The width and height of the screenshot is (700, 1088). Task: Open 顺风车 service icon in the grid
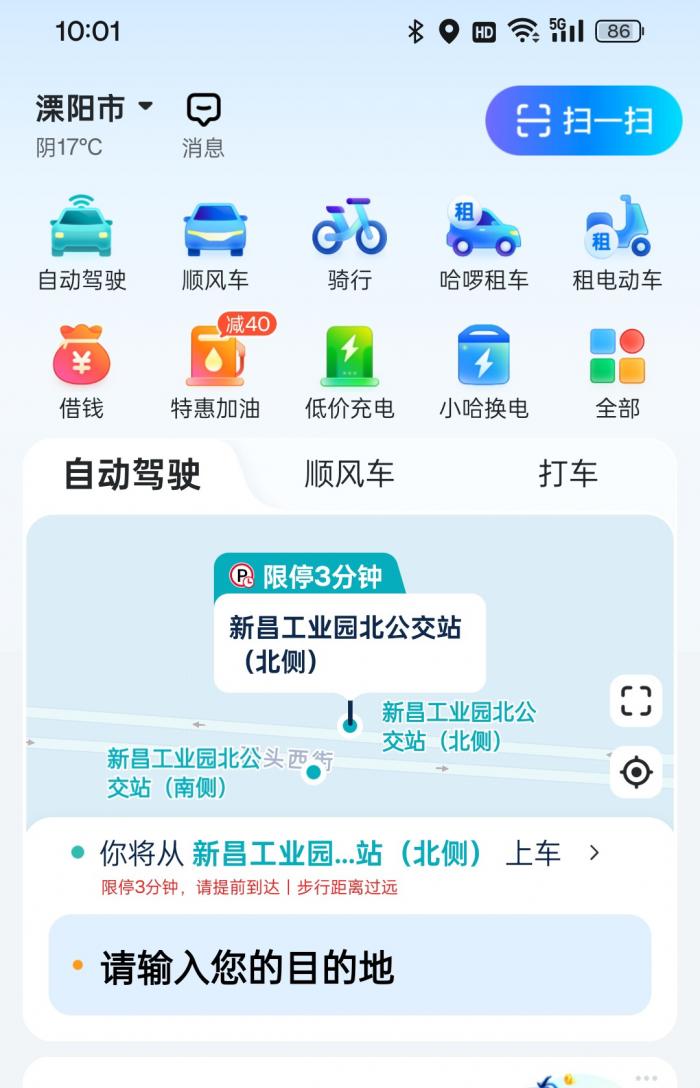point(215,243)
